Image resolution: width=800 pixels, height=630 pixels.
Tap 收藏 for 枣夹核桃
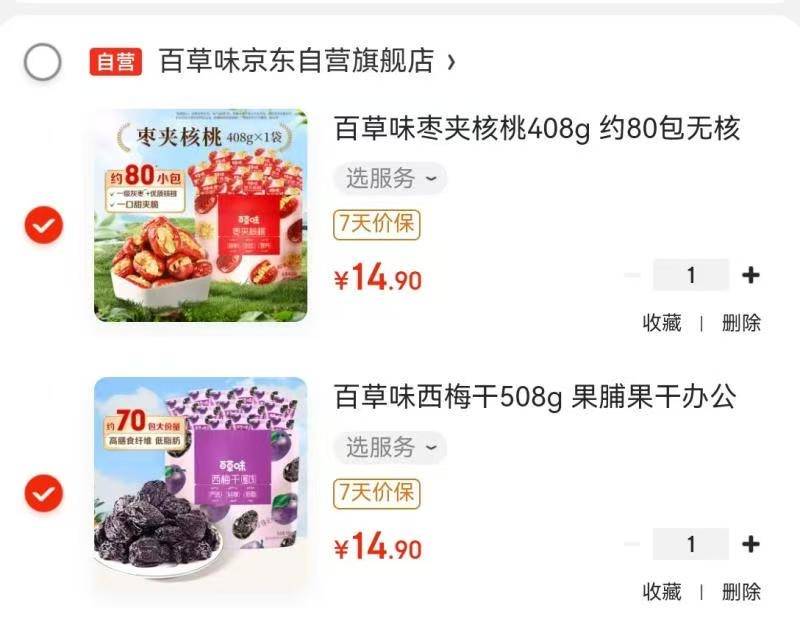pyautogui.click(x=661, y=323)
